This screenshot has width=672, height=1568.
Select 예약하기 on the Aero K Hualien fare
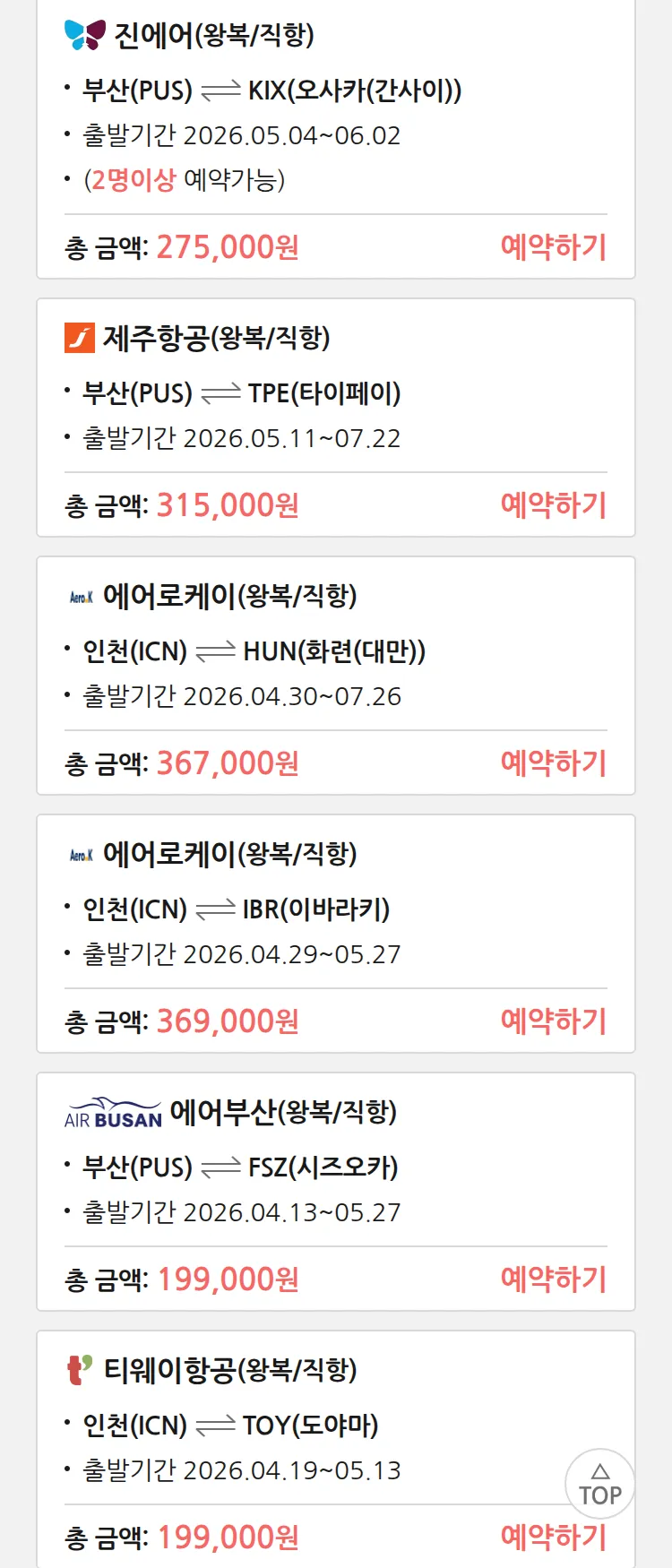(553, 763)
